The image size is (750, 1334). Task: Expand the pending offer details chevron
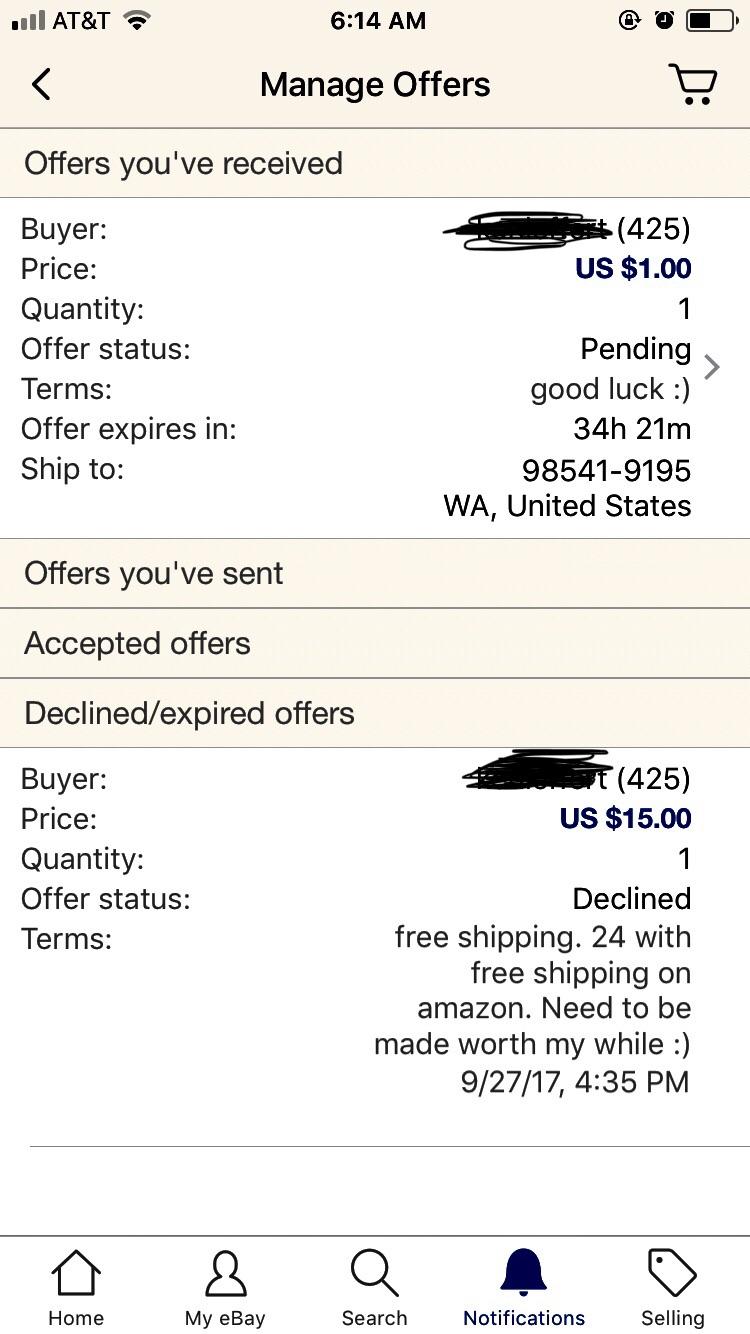[712, 367]
